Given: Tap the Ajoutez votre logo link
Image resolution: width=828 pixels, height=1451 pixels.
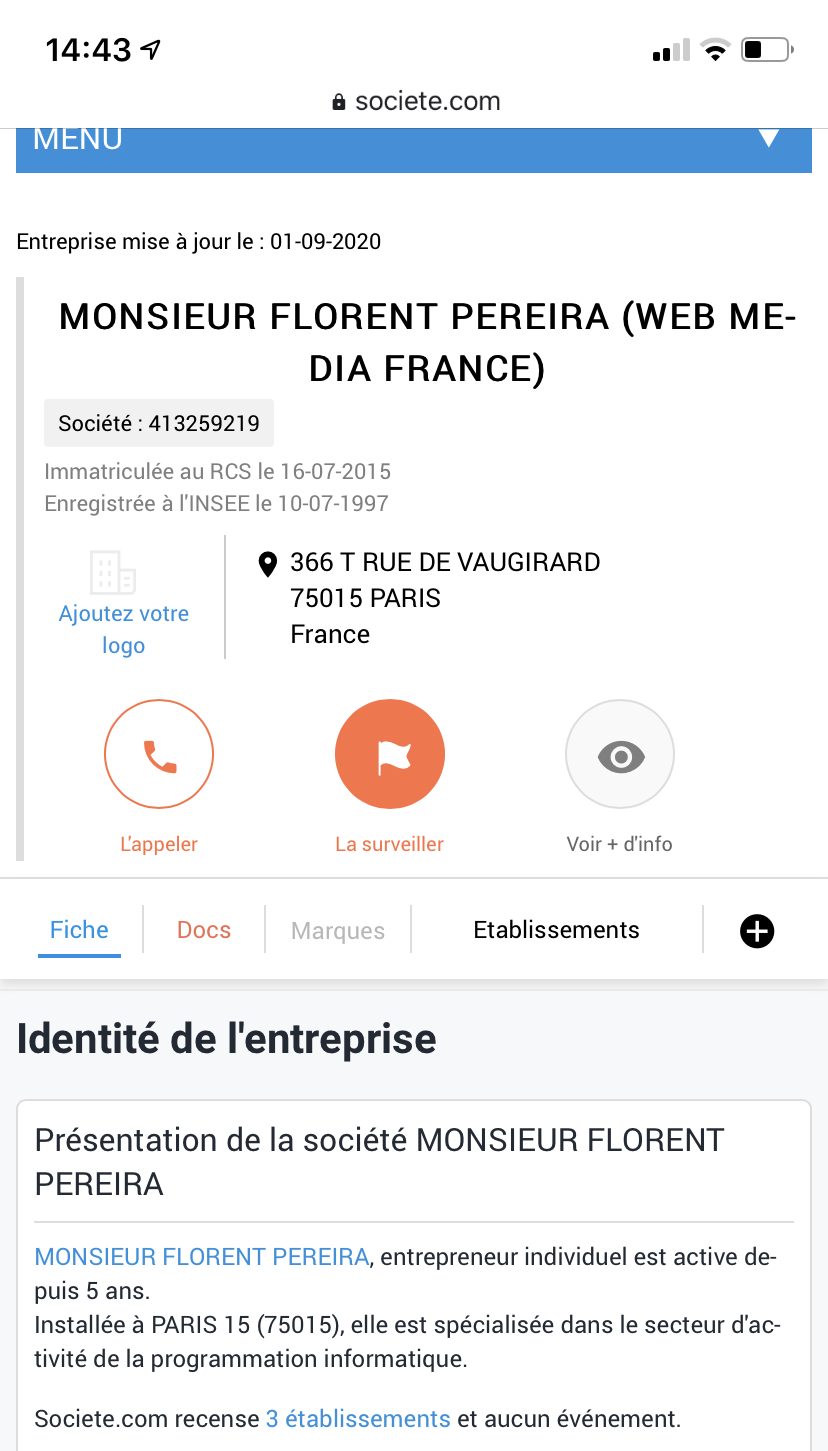Looking at the screenshot, I should pos(123,629).
